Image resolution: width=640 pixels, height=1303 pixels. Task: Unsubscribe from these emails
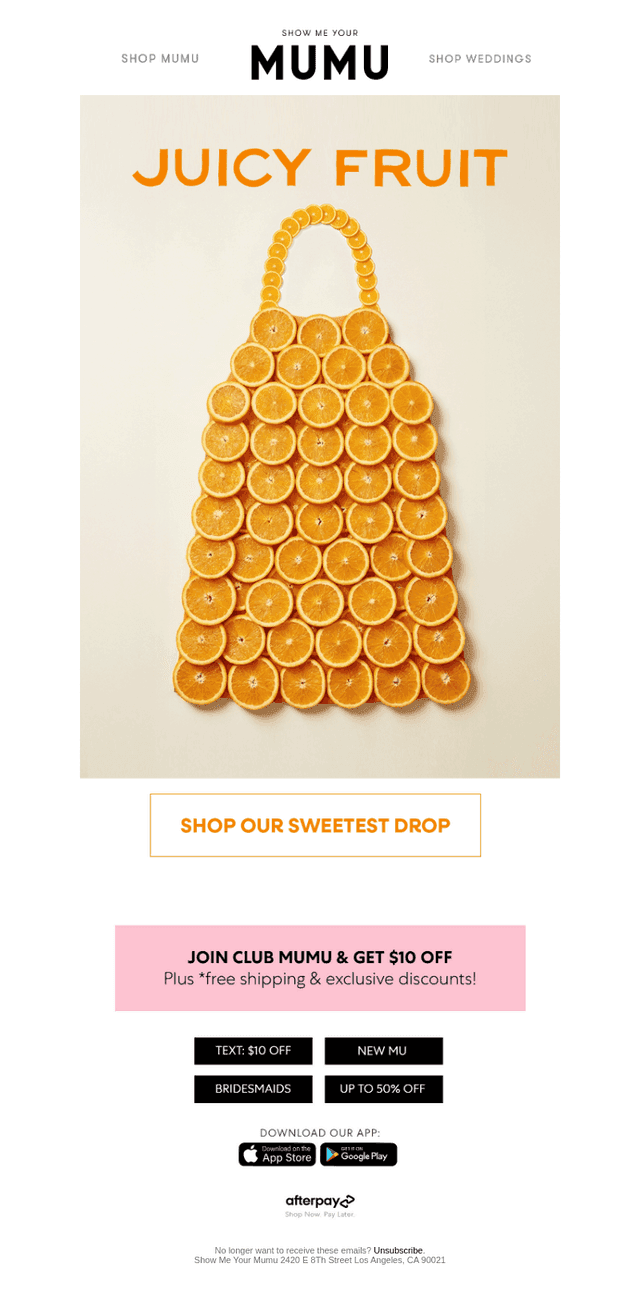398,1250
